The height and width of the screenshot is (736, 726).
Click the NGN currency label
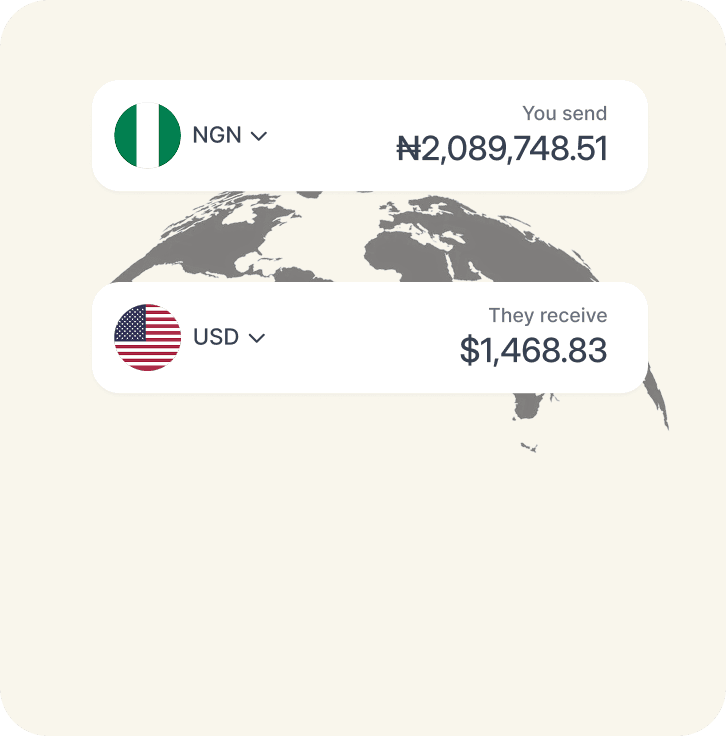pyautogui.click(x=218, y=134)
